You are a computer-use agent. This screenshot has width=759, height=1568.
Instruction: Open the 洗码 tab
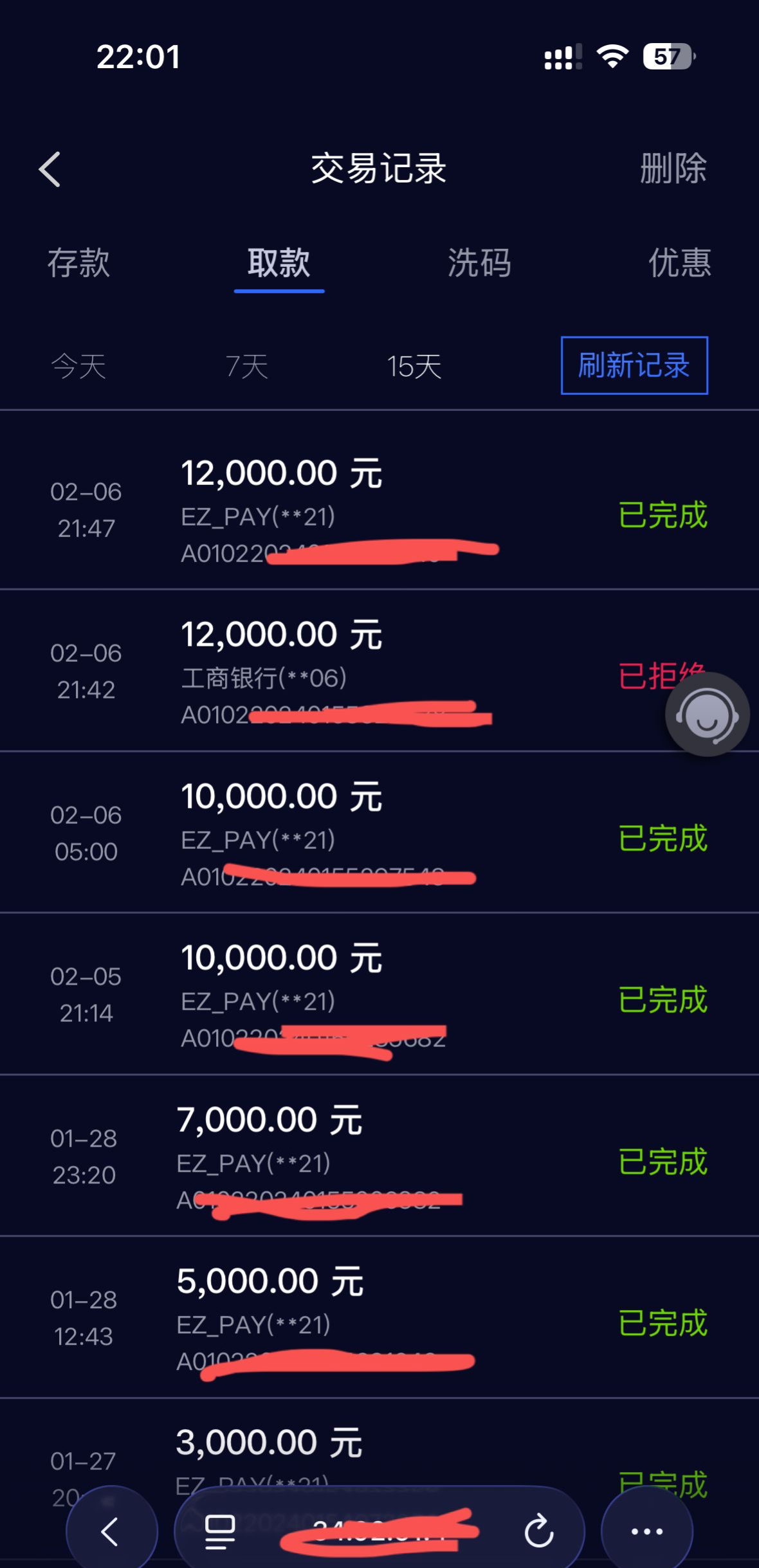pos(479,263)
